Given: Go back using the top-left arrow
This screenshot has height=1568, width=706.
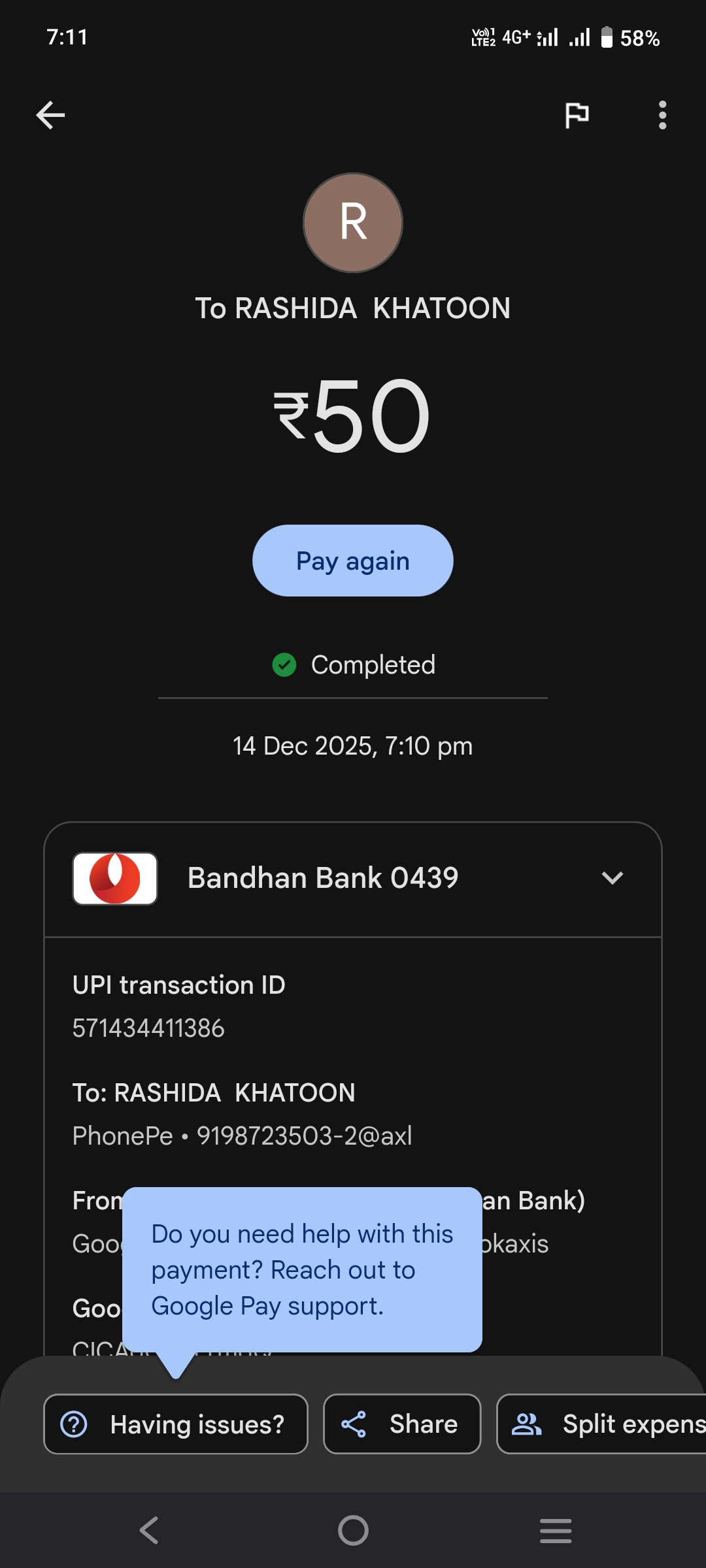Looking at the screenshot, I should (50, 116).
